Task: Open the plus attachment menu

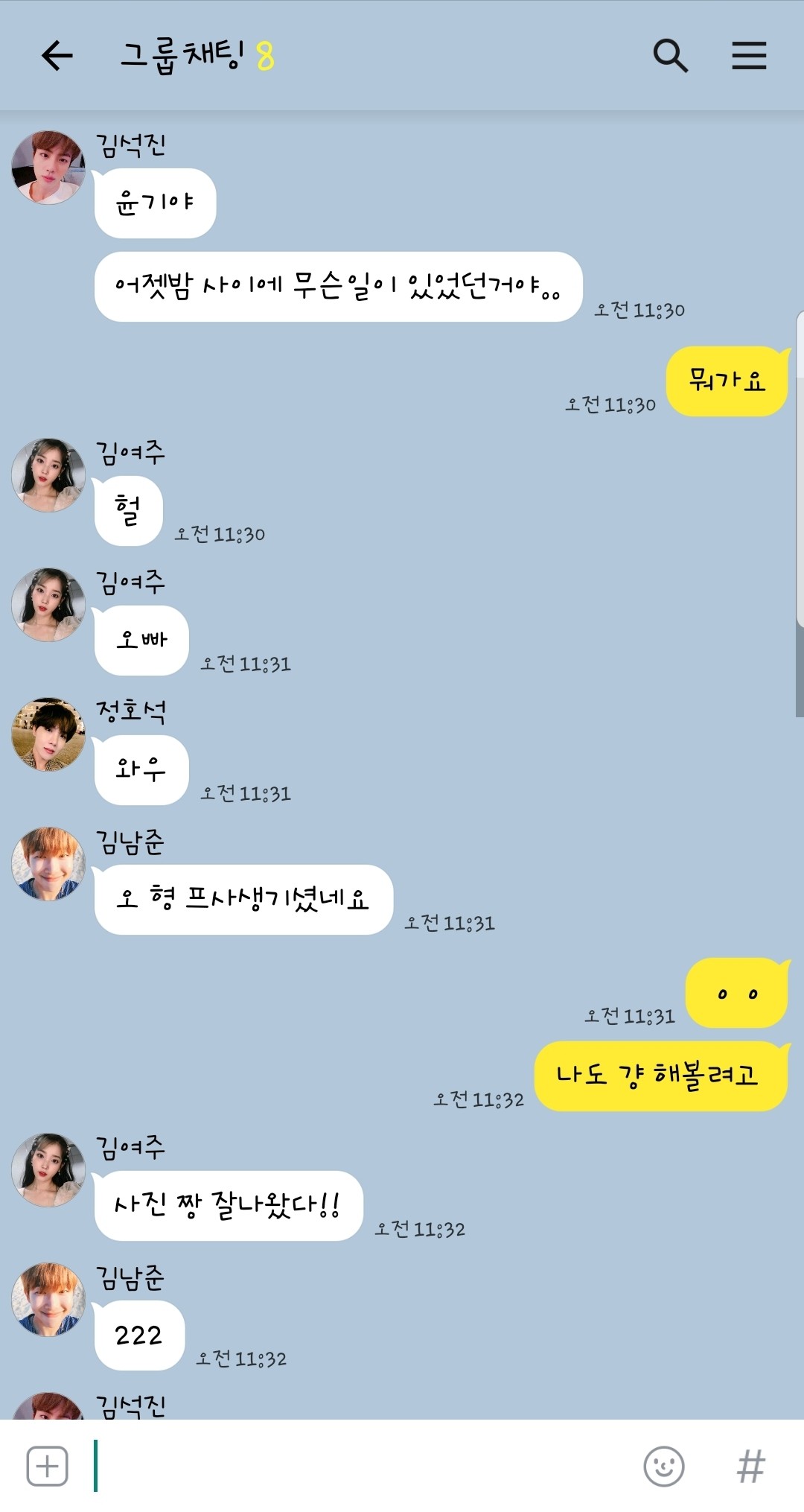Action: (47, 1466)
